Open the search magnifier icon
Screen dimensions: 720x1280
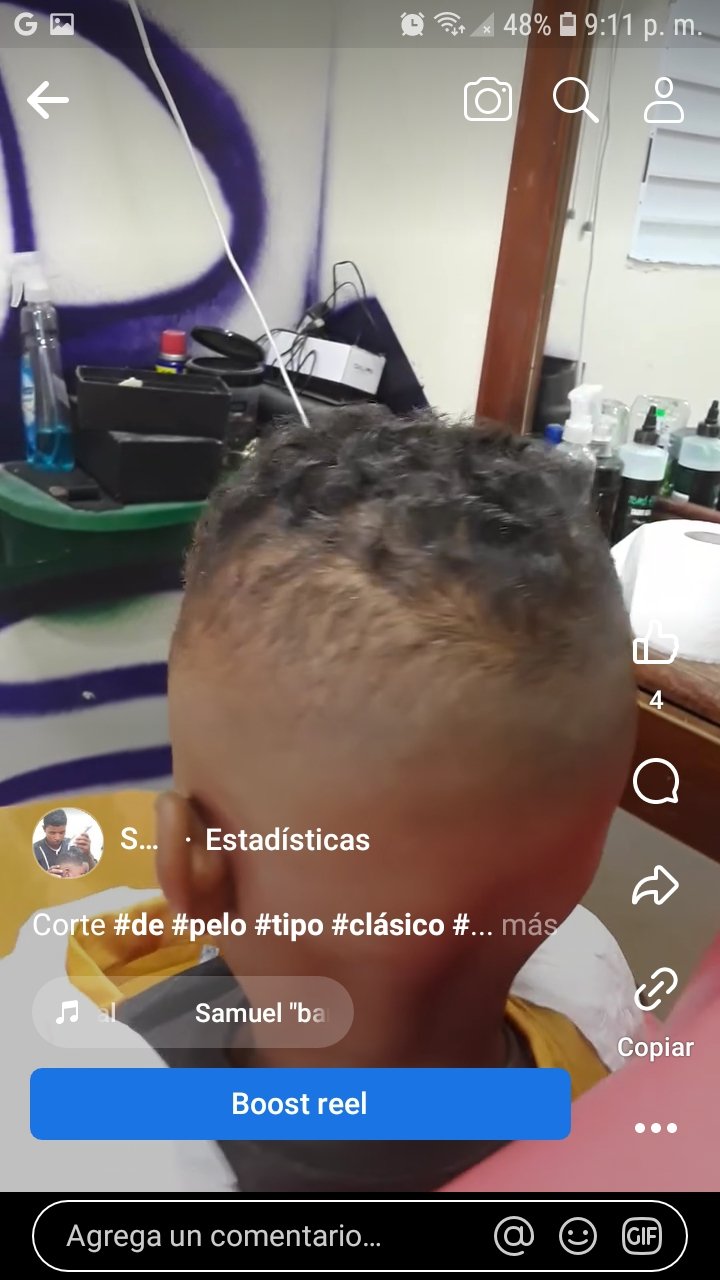click(575, 100)
